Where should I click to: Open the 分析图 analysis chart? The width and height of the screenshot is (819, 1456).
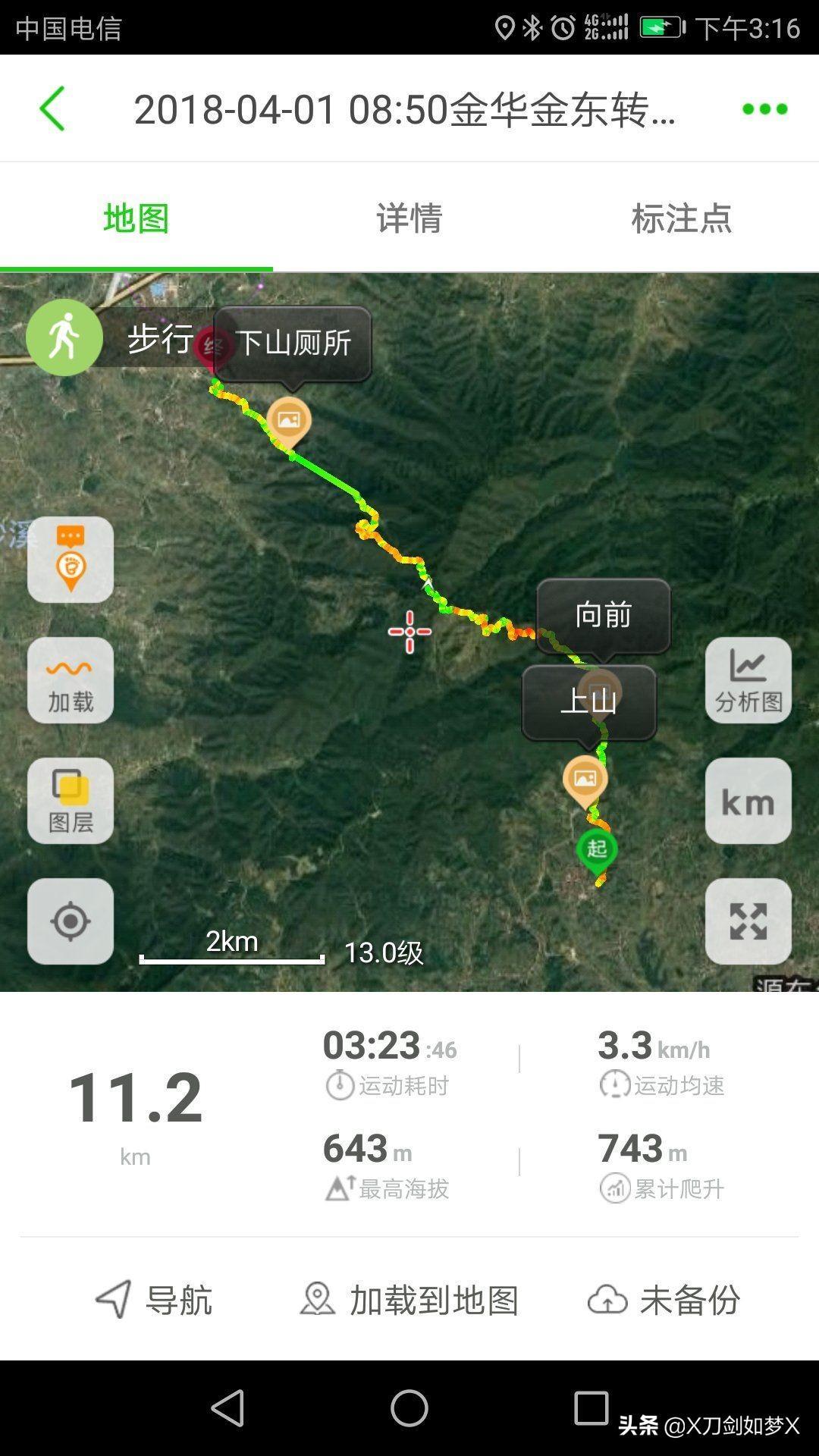[x=748, y=680]
